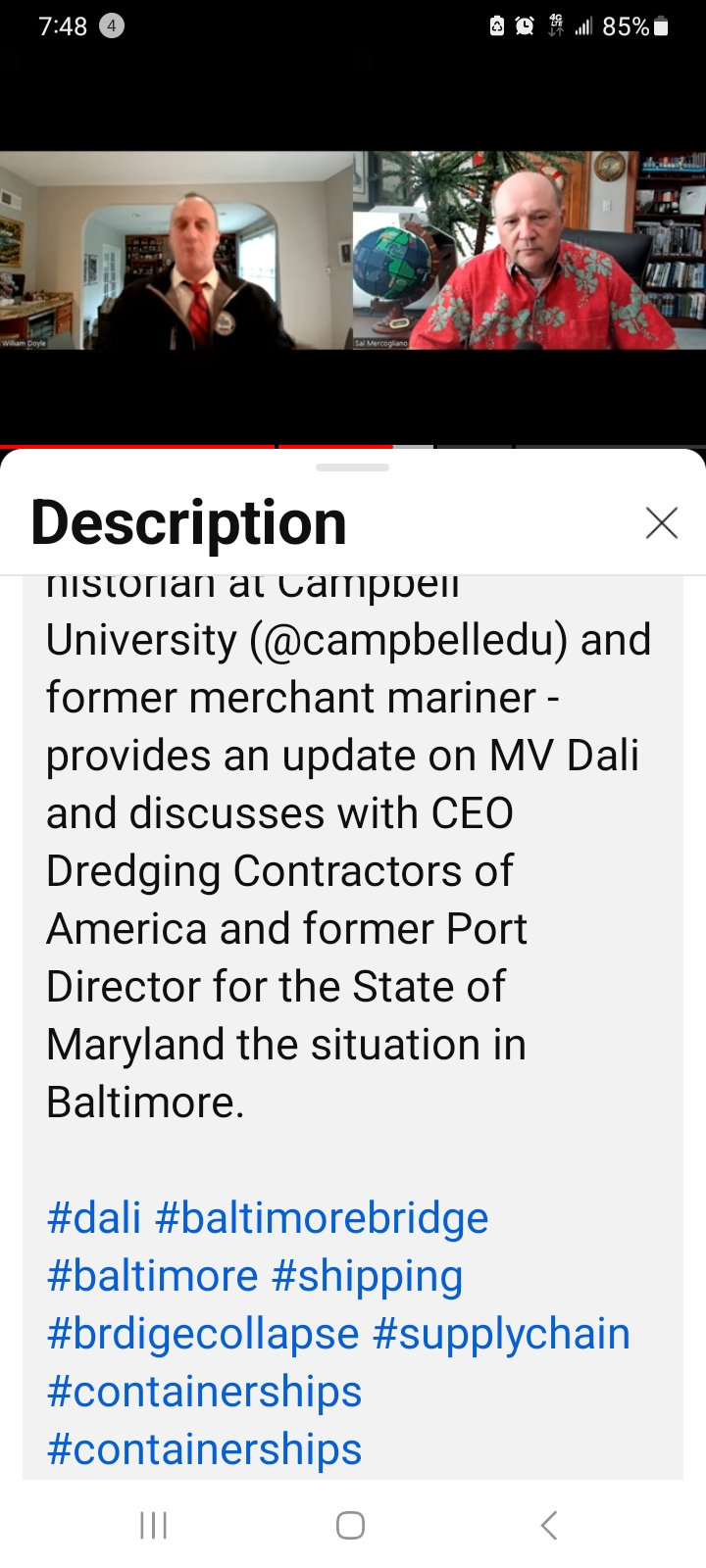This screenshot has width=706, height=1568.
Task: Close the Description panel
Action: [662, 523]
